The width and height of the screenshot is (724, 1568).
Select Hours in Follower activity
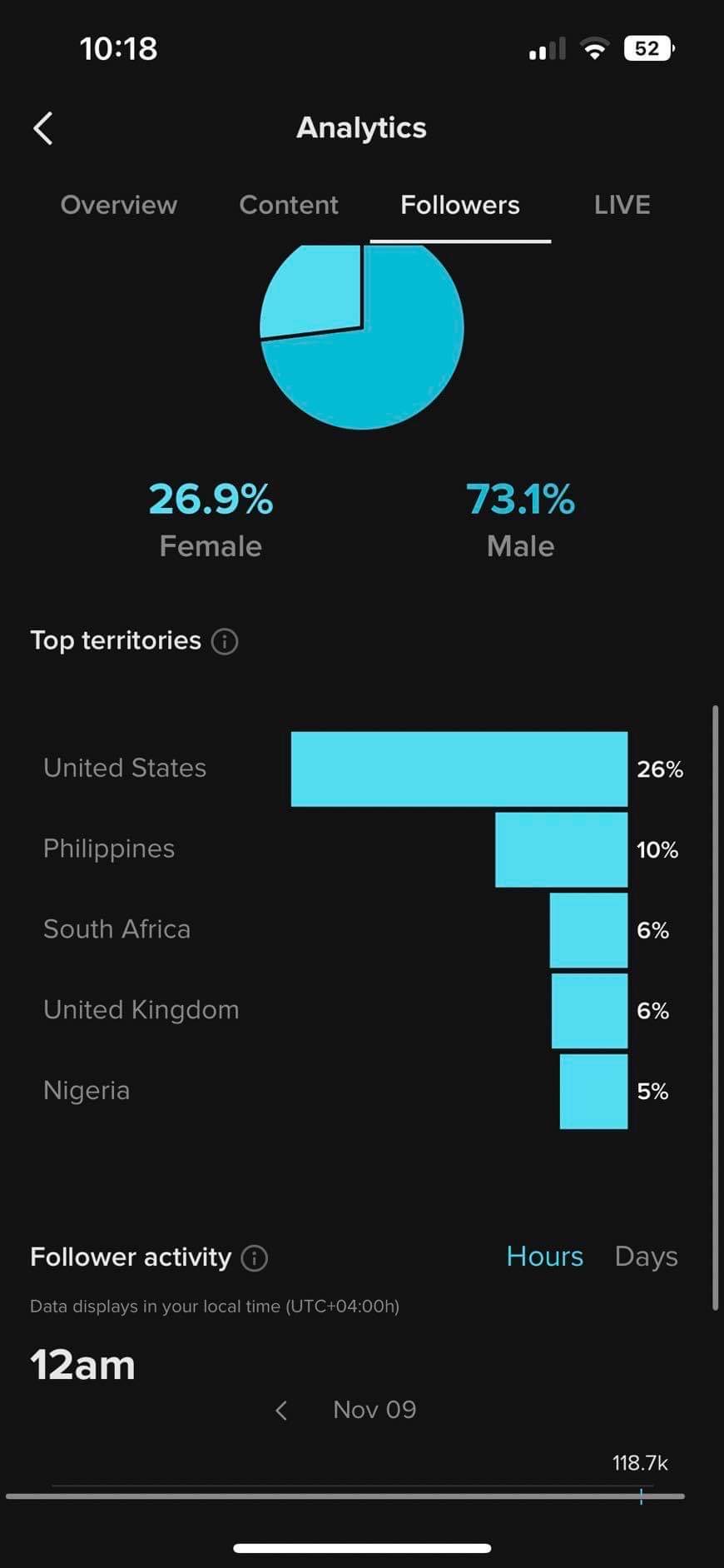pyautogui.click(x=545, y=1256)
